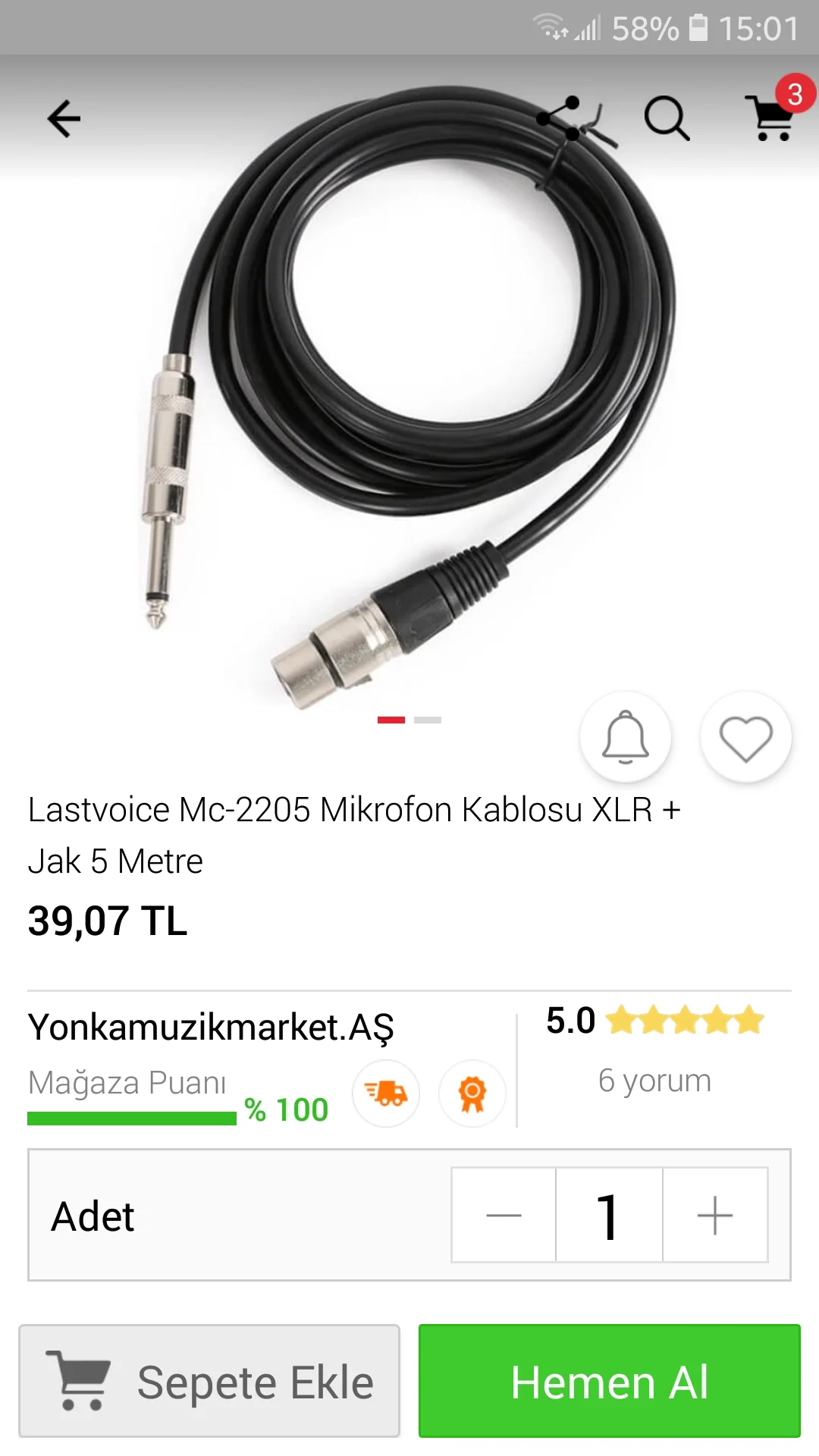
Task: Increase Adet quantity with plus
Action: tap(715, 1215)
